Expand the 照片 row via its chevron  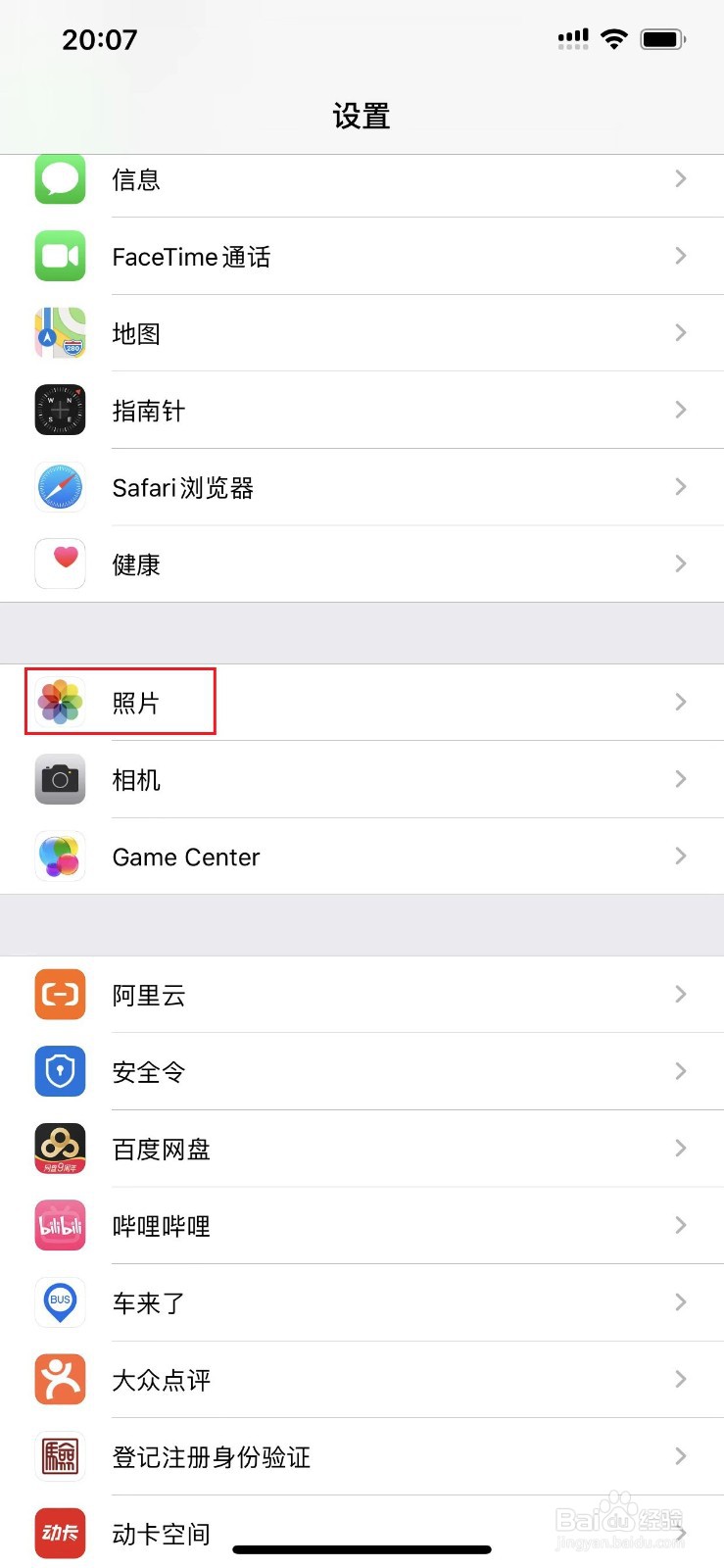[681, 701]
